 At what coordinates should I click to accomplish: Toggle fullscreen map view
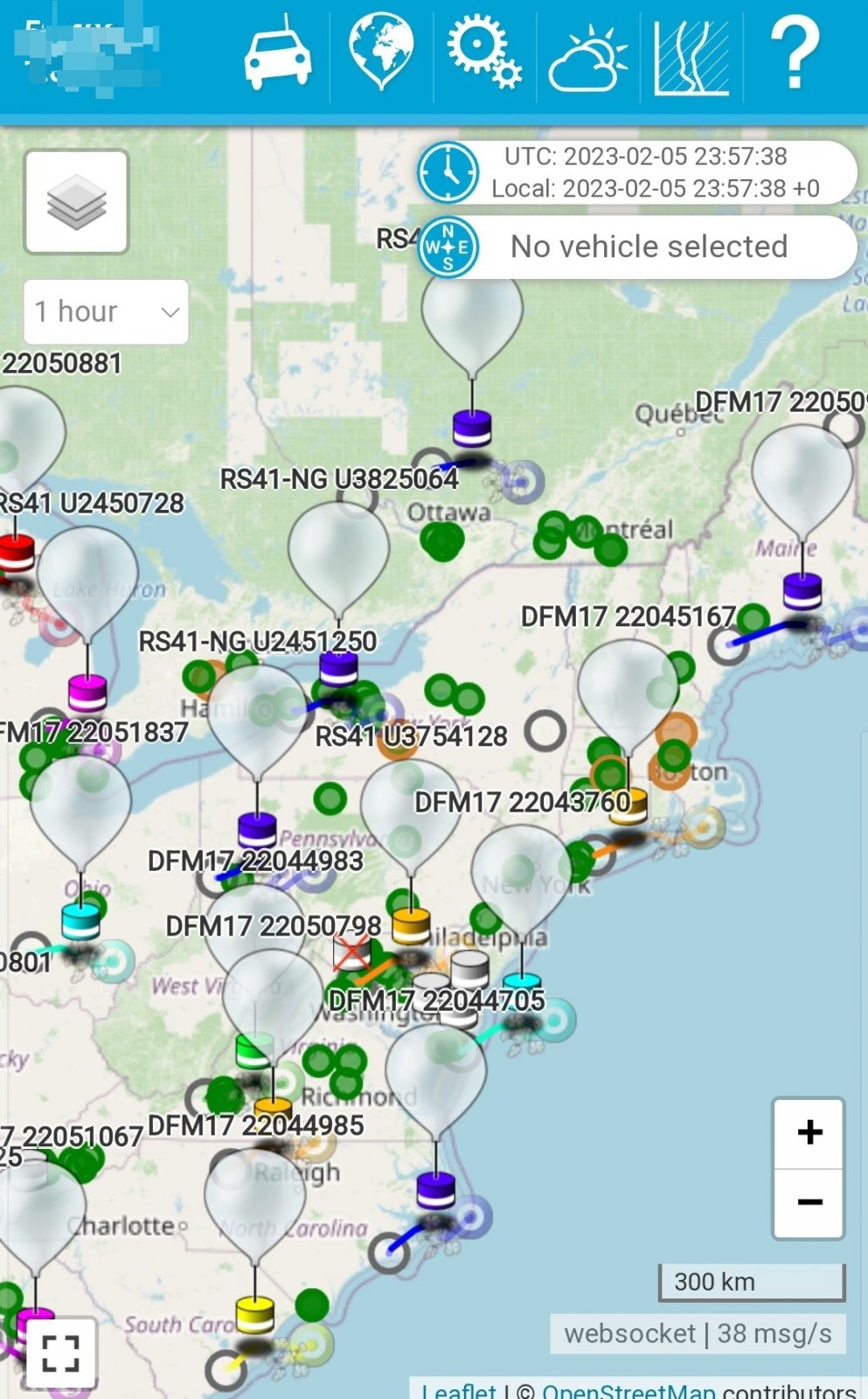[x=60, y=1352]
